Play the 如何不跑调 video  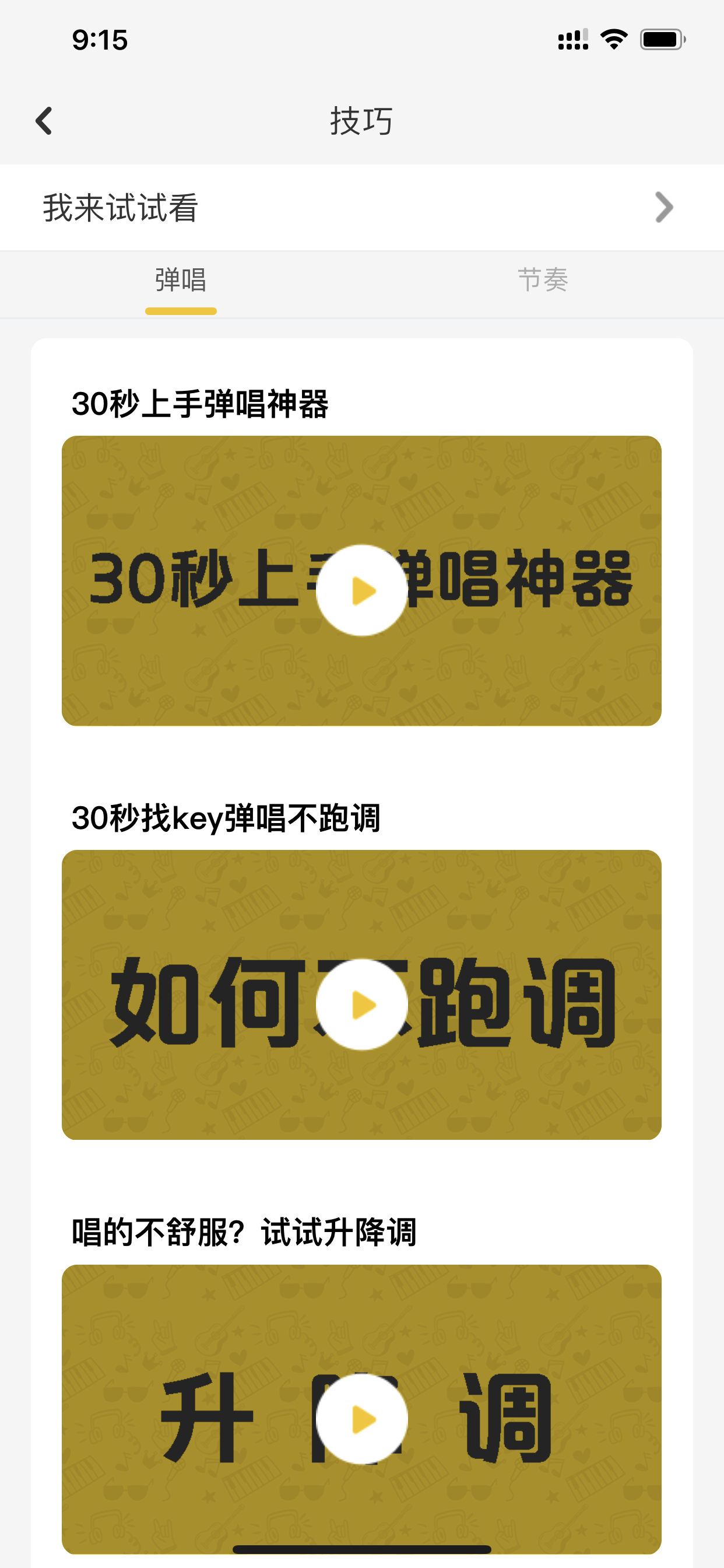point(362,1005)
